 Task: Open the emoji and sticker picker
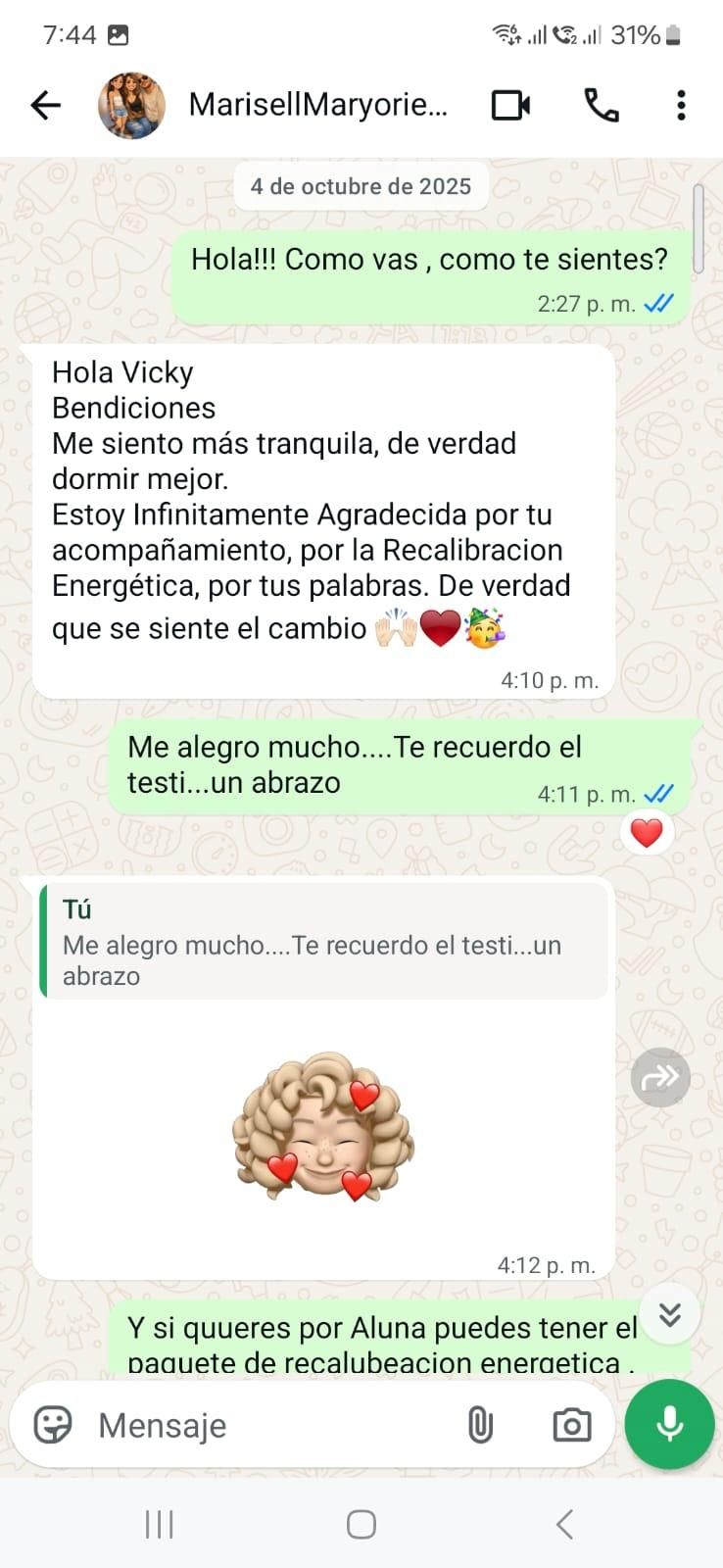point(53,1425)
